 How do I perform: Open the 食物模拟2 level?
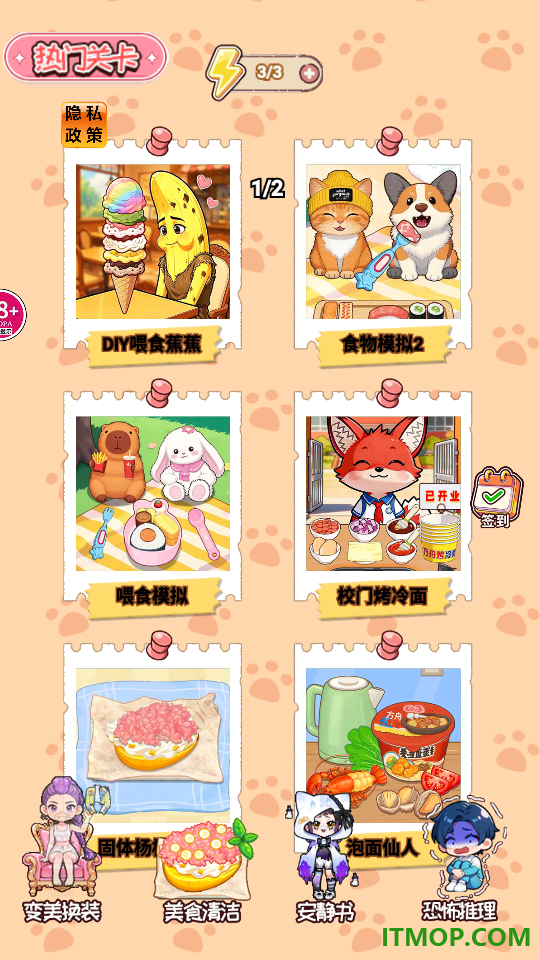point(383,245)
